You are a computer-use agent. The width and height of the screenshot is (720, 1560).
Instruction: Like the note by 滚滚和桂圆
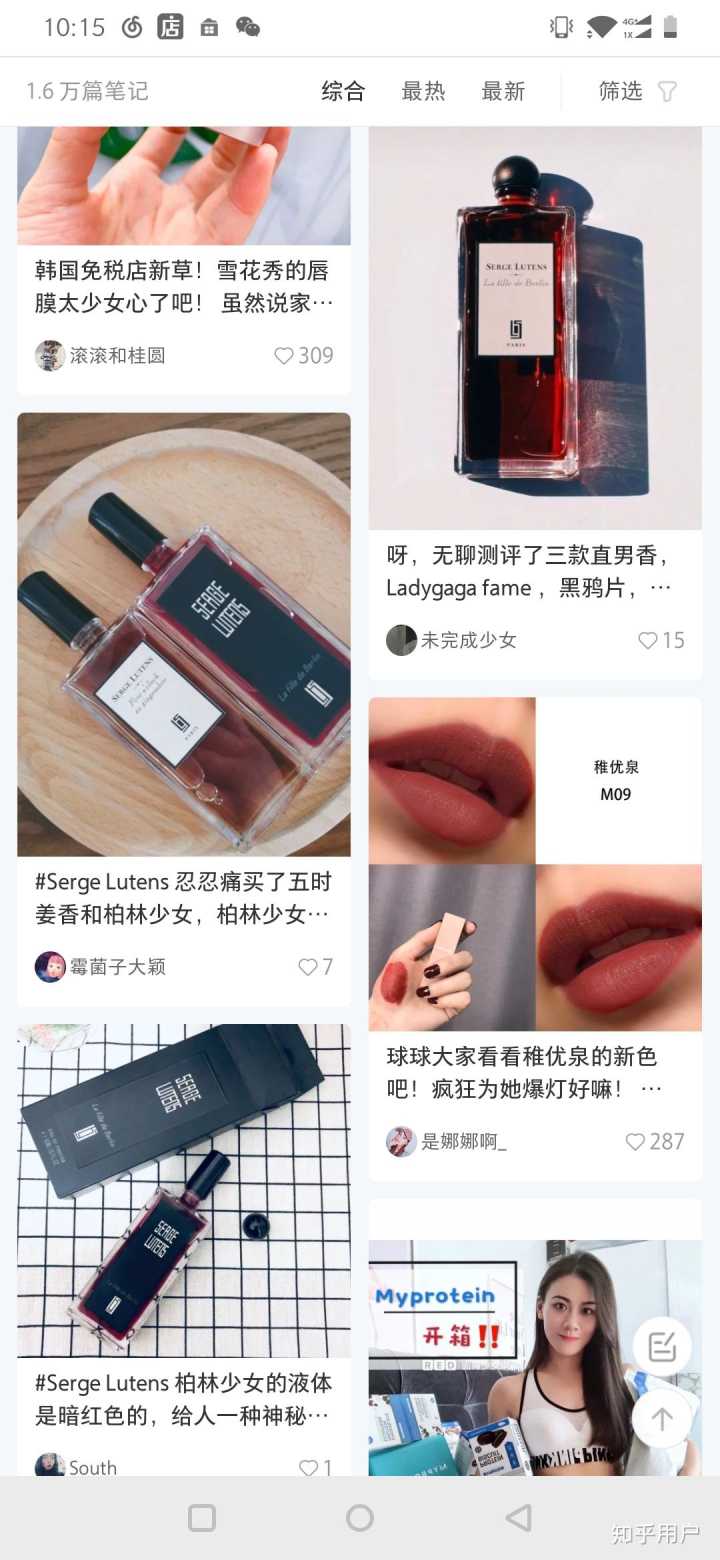click(284, 356)
